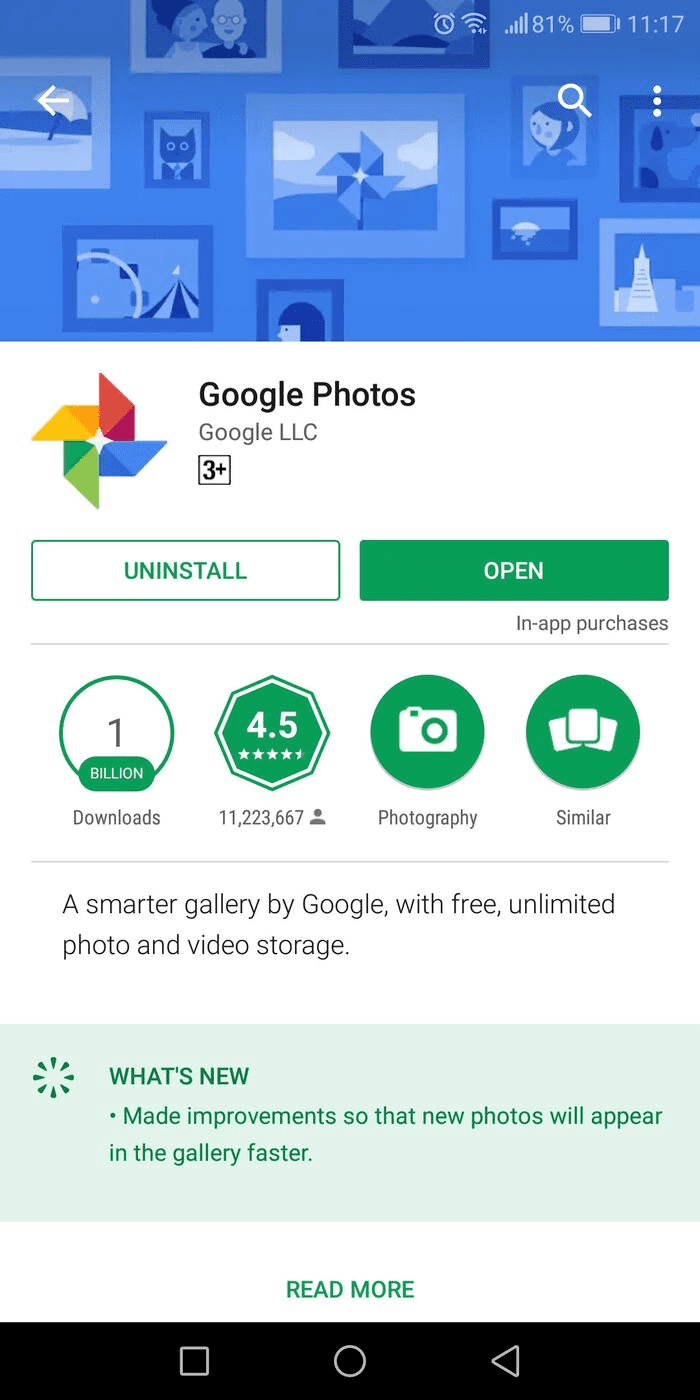
Task: Open recent apps square button
Action: click(x=194, y=1360)
